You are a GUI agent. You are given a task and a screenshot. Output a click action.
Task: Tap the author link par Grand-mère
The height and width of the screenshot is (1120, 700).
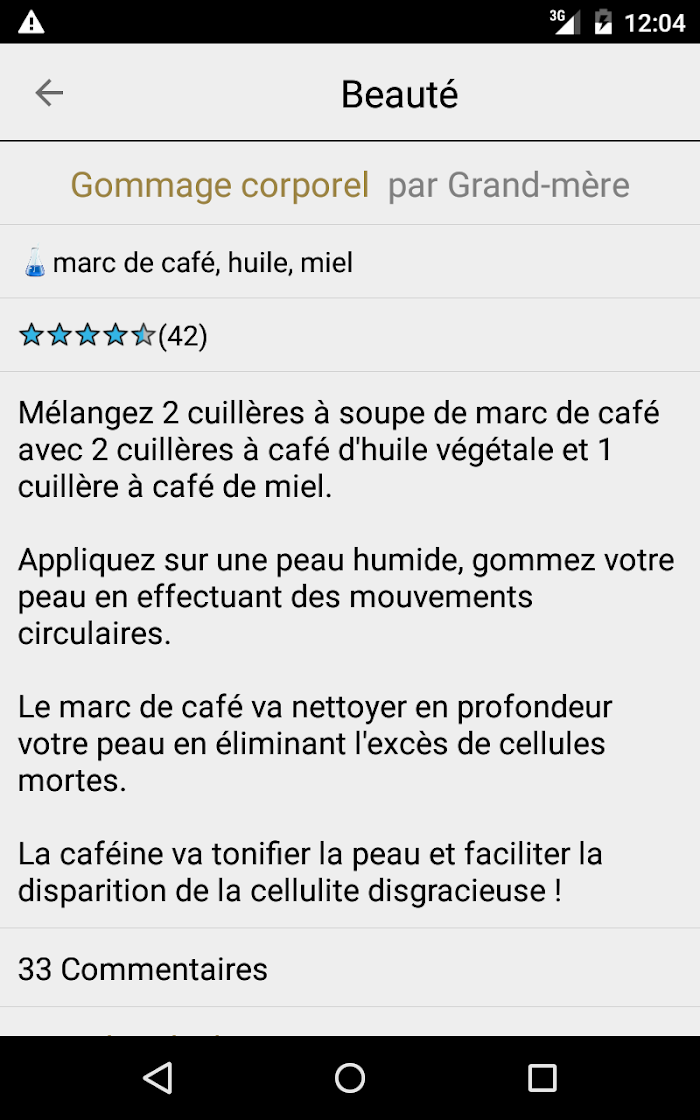[509, 185]
